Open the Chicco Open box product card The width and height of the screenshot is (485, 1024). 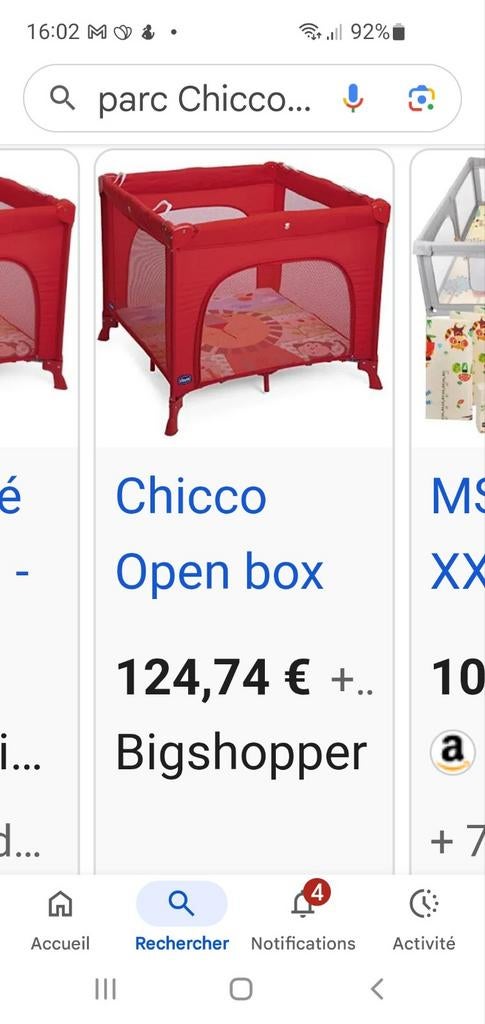(x=244, y=512)
